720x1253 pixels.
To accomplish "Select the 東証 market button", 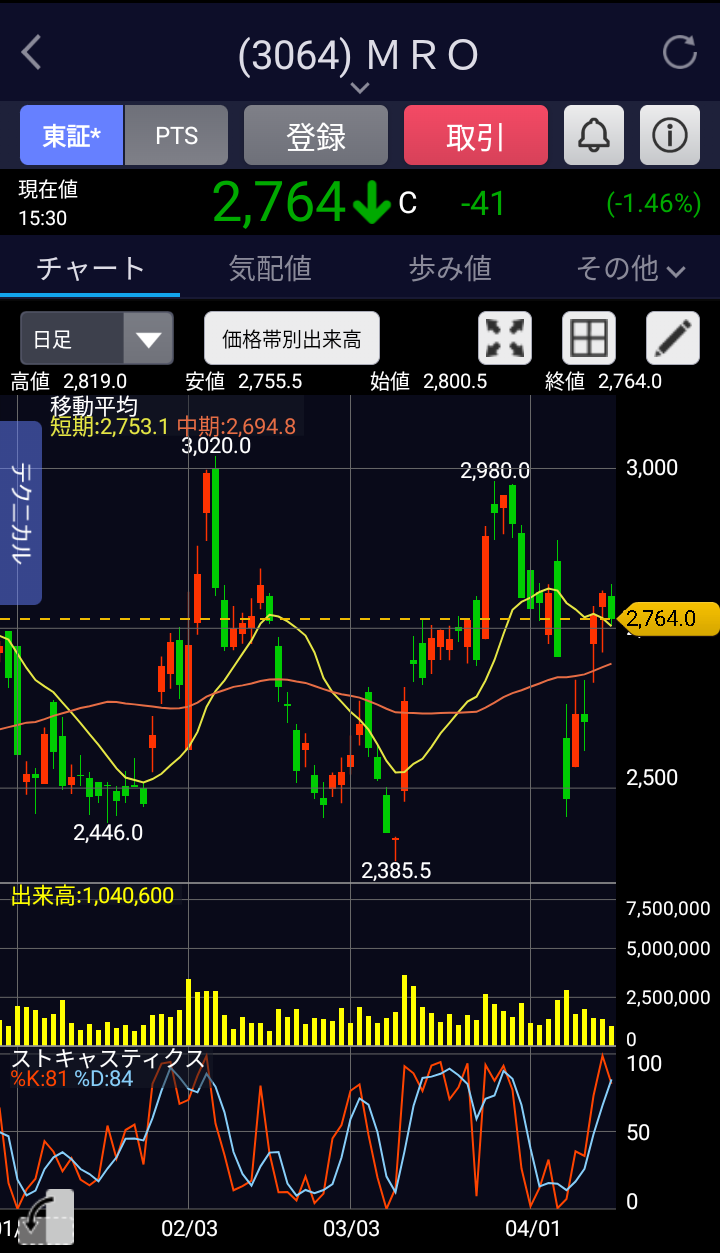I will click(71, 136).
